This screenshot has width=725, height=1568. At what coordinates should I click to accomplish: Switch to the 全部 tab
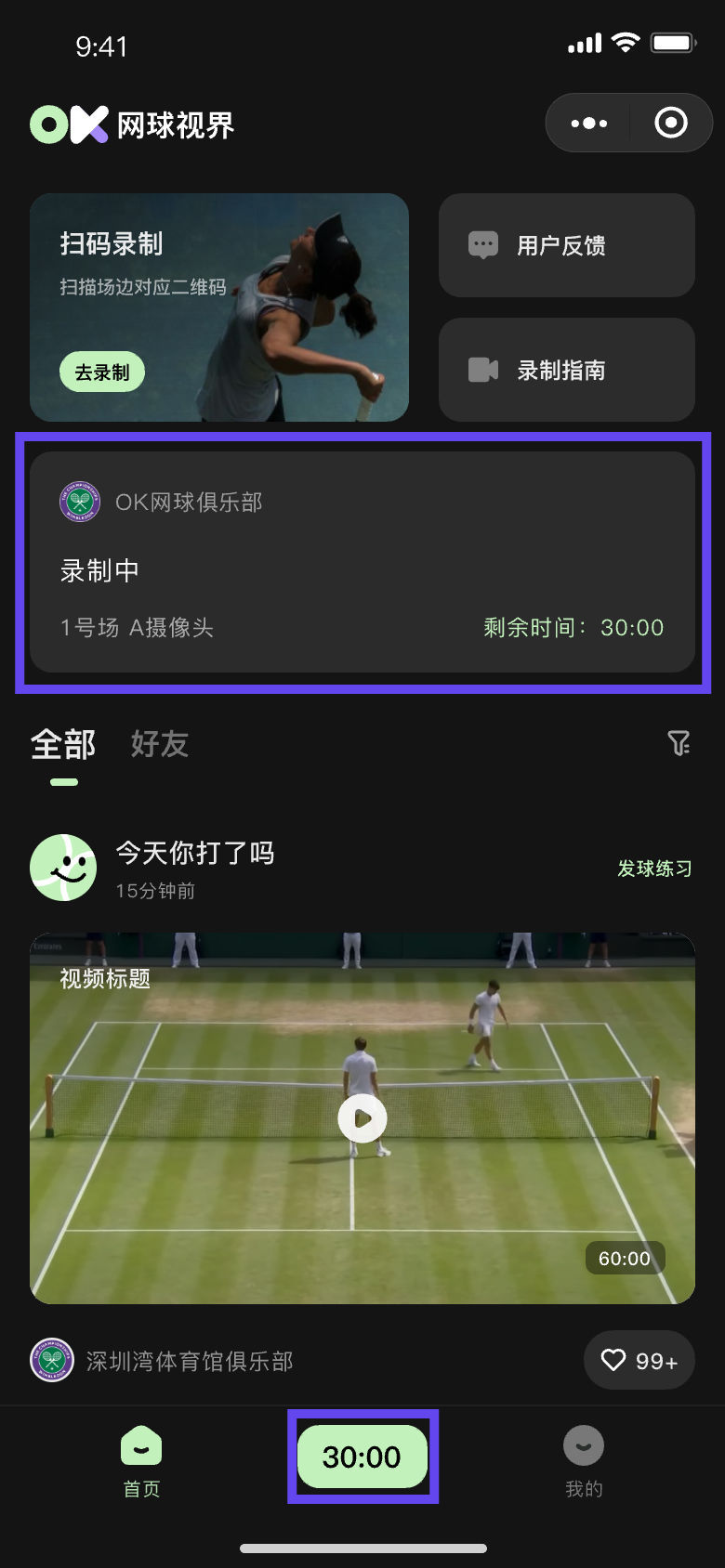pos(63,745)
